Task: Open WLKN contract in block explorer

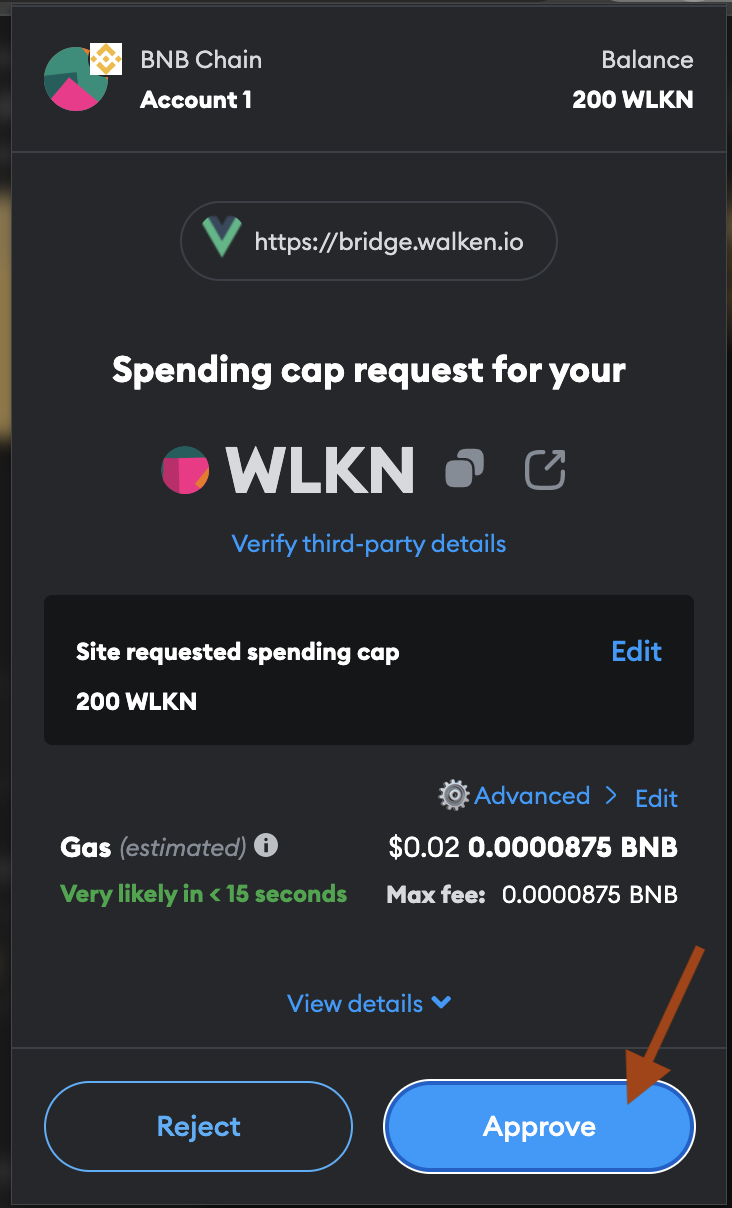Action: click(x=546, y=469)
